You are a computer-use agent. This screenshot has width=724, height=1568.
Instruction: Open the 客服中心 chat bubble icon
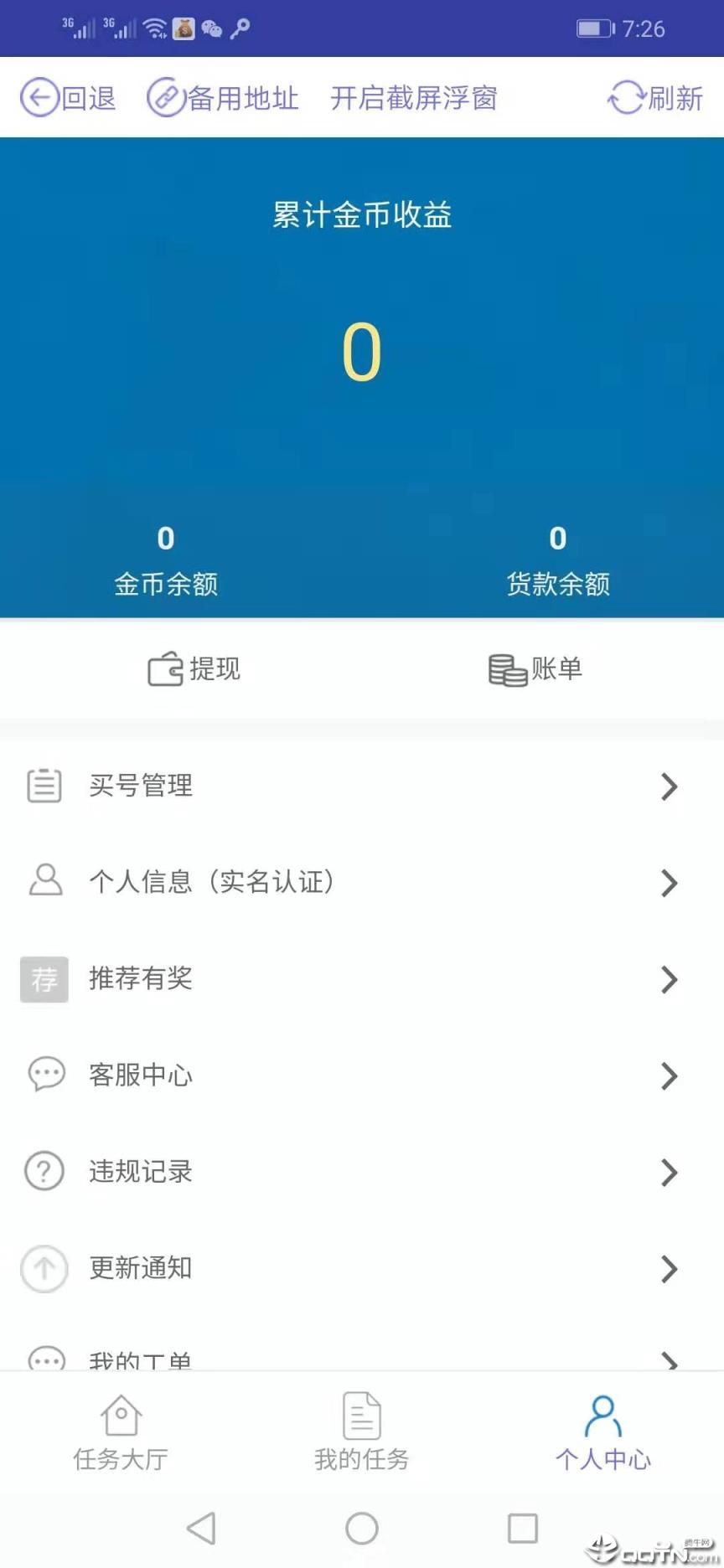click(44, 1075)
